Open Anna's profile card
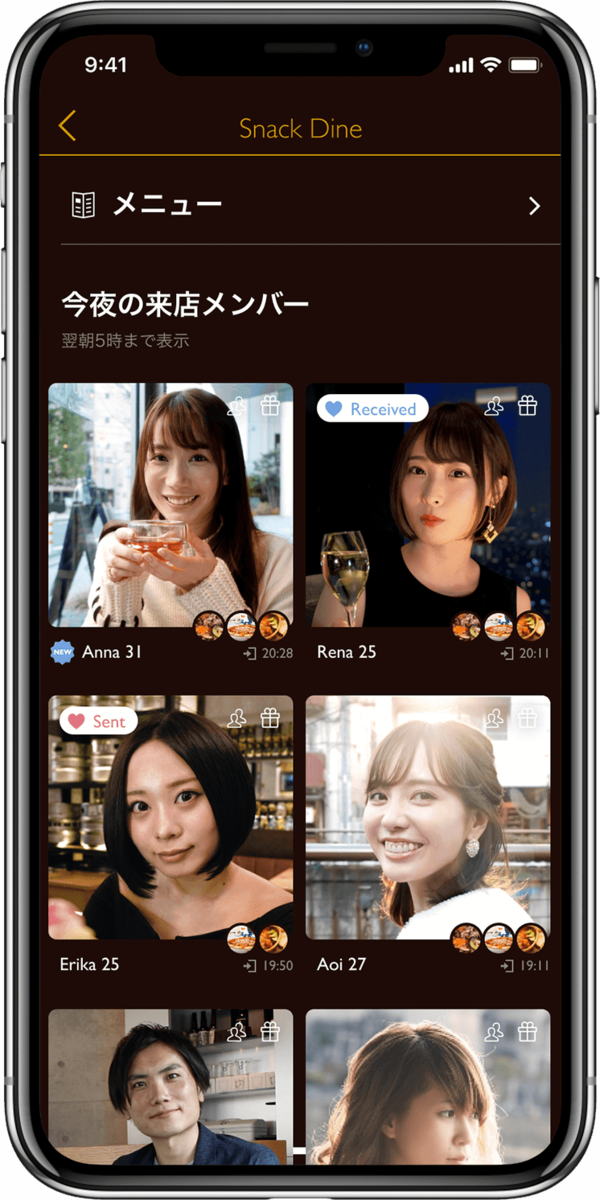Image resolution: width=600 pixels, height=1200 pixels. click(x=170, y=505)
